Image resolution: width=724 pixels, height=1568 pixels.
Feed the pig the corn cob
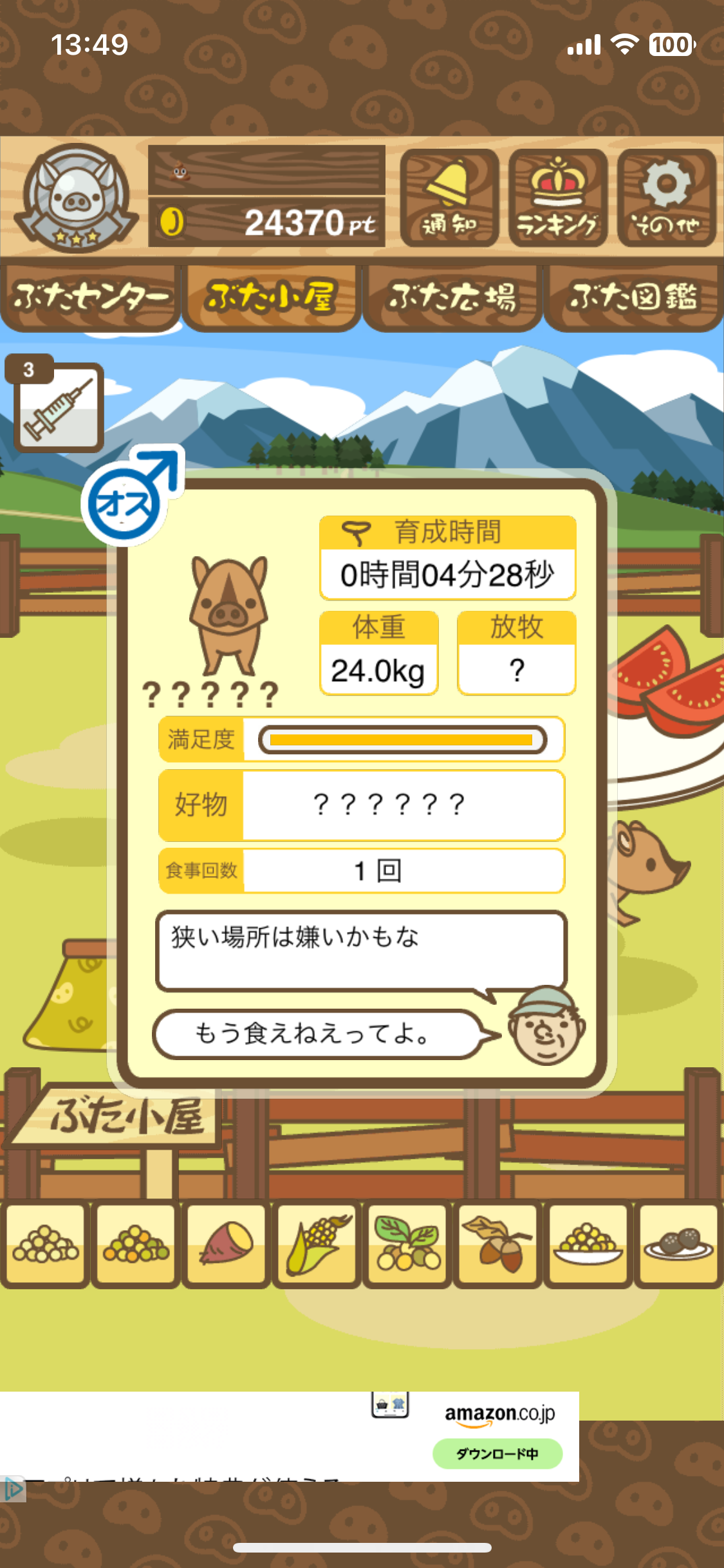317,1244
